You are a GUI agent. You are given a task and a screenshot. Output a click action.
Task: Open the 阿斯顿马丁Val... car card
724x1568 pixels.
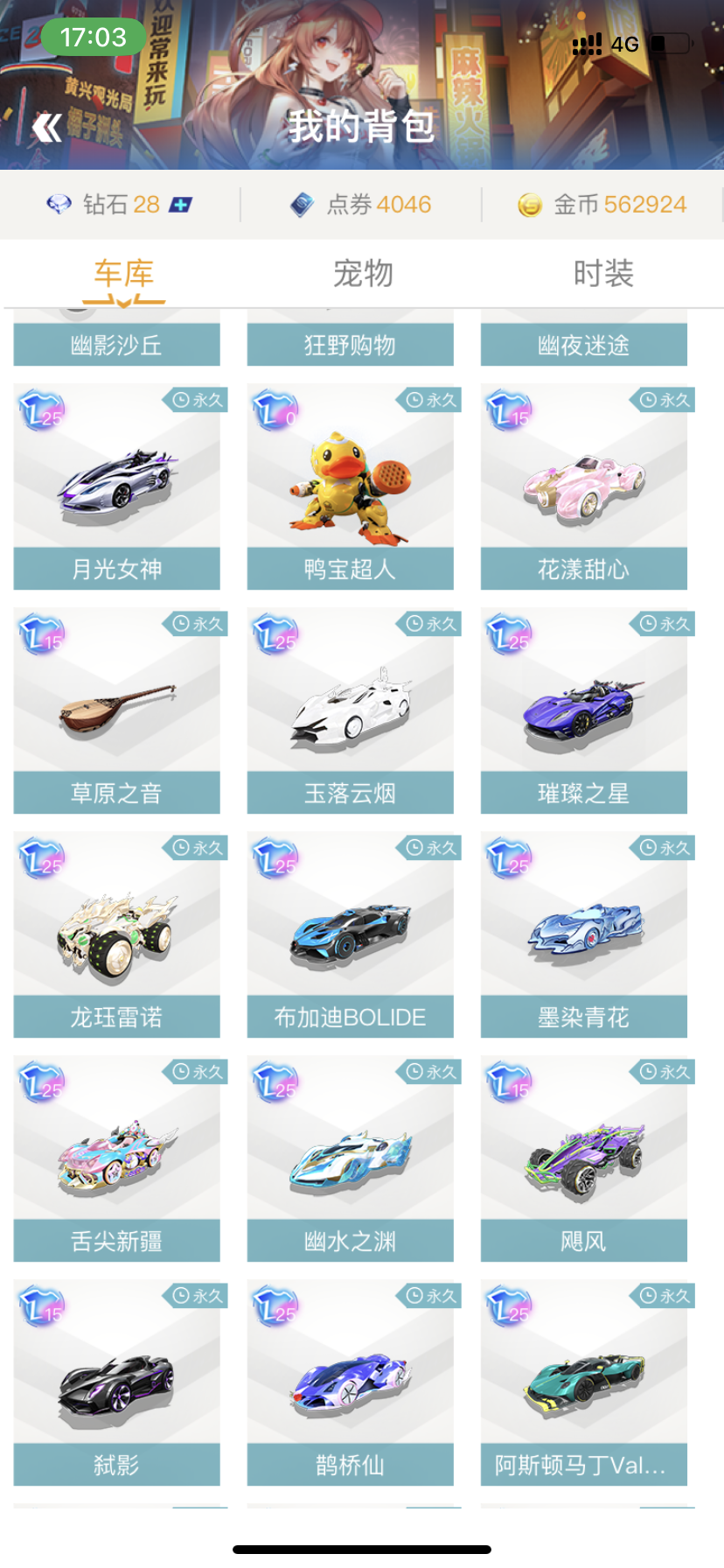583,1382
